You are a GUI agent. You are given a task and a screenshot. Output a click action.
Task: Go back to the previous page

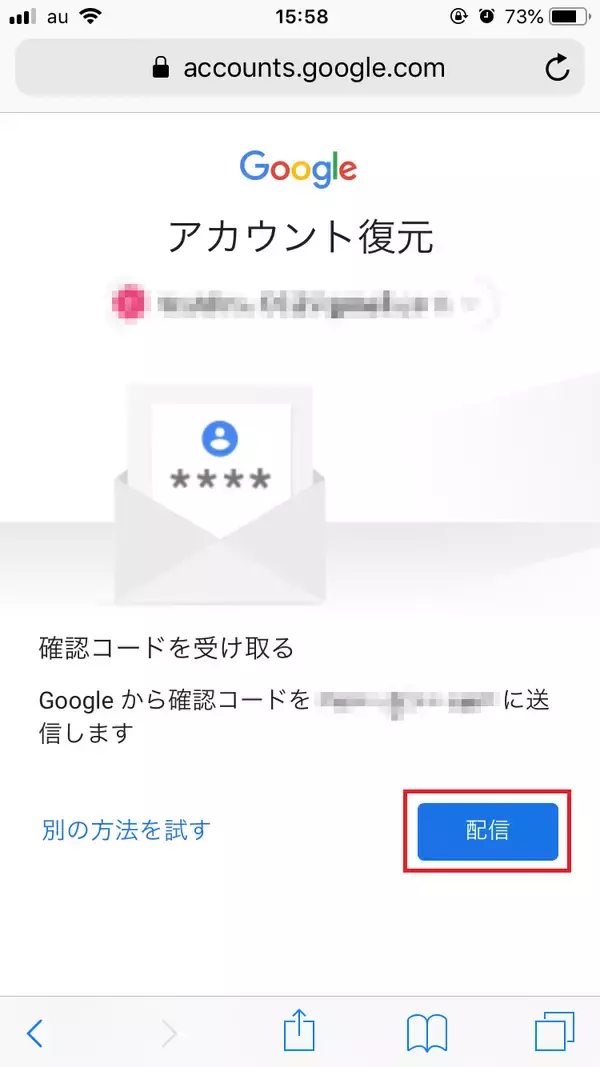pyautogui.click(x=35, y=1032)
